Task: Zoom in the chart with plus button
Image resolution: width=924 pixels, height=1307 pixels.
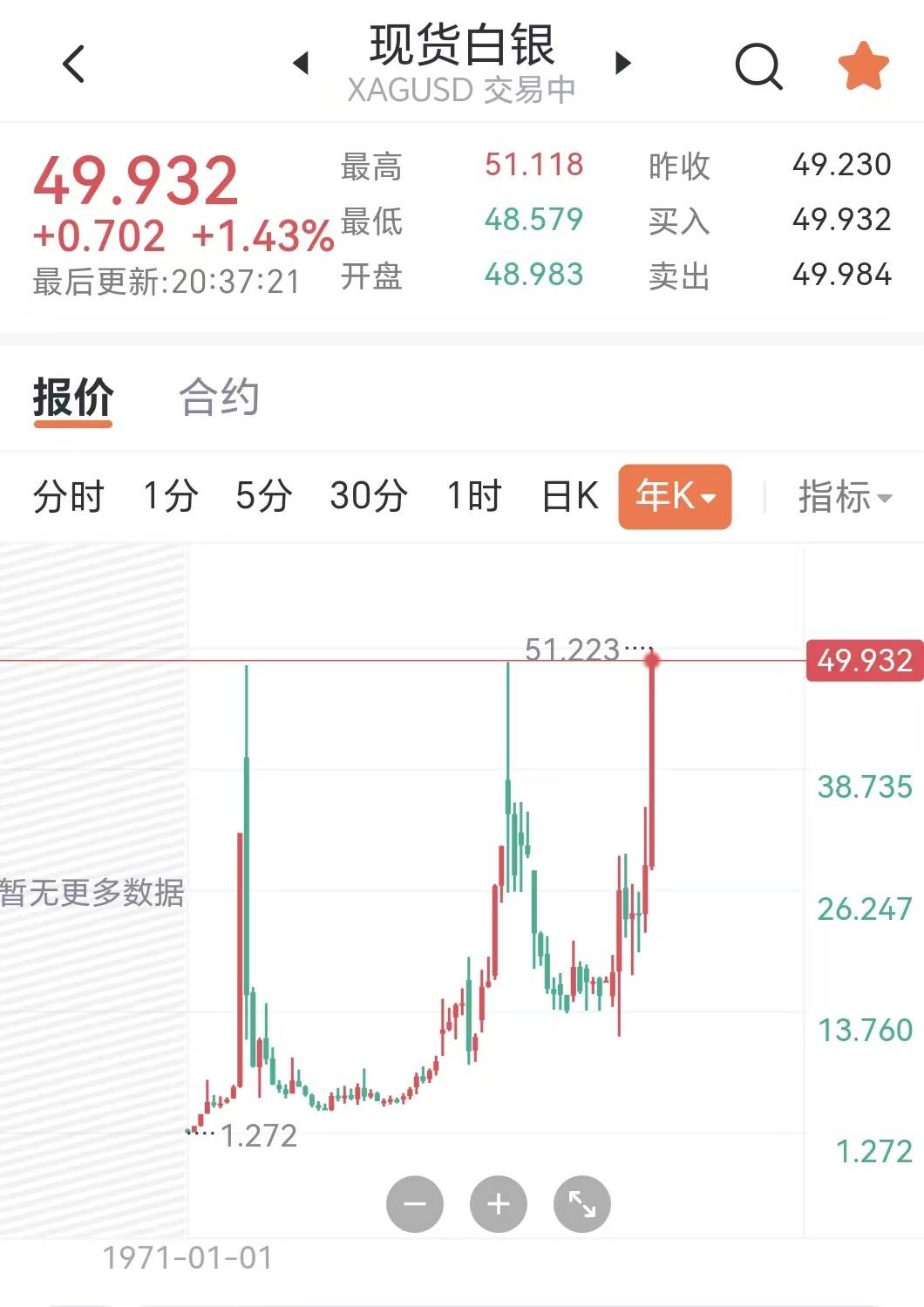Action: tap(499, 1204)
